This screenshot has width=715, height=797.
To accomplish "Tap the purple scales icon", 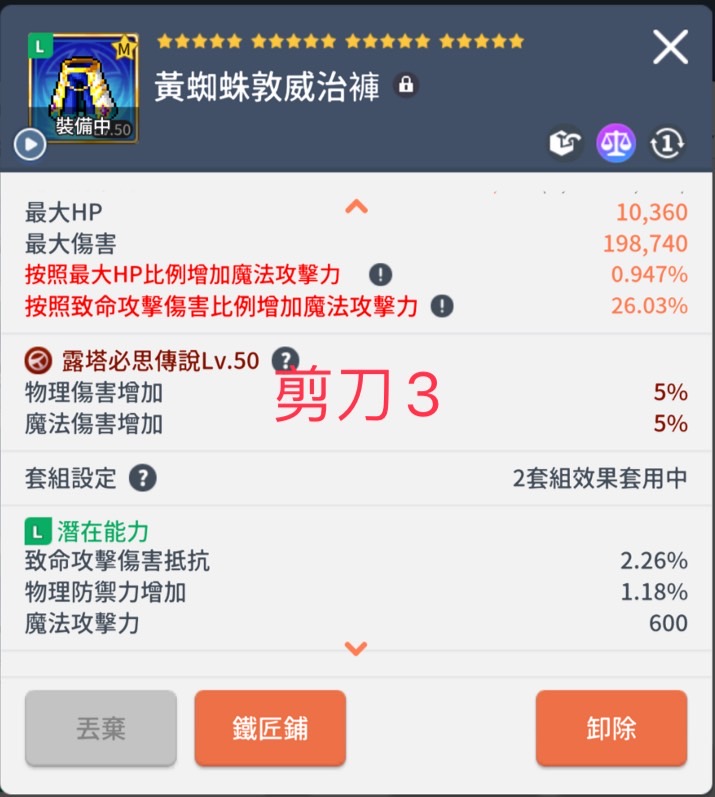I will (616, 144).
